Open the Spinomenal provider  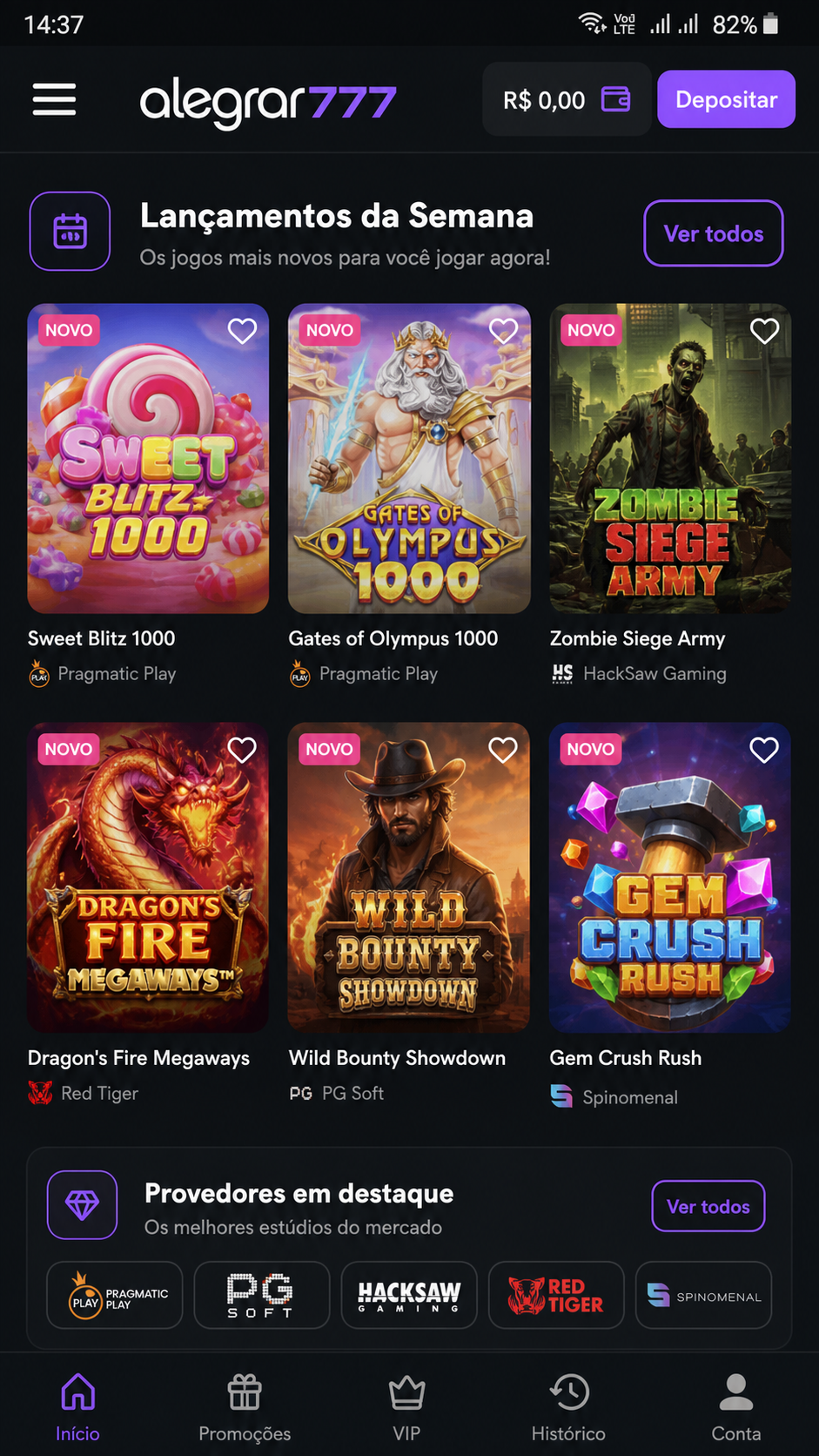[x=703, y=1295]
